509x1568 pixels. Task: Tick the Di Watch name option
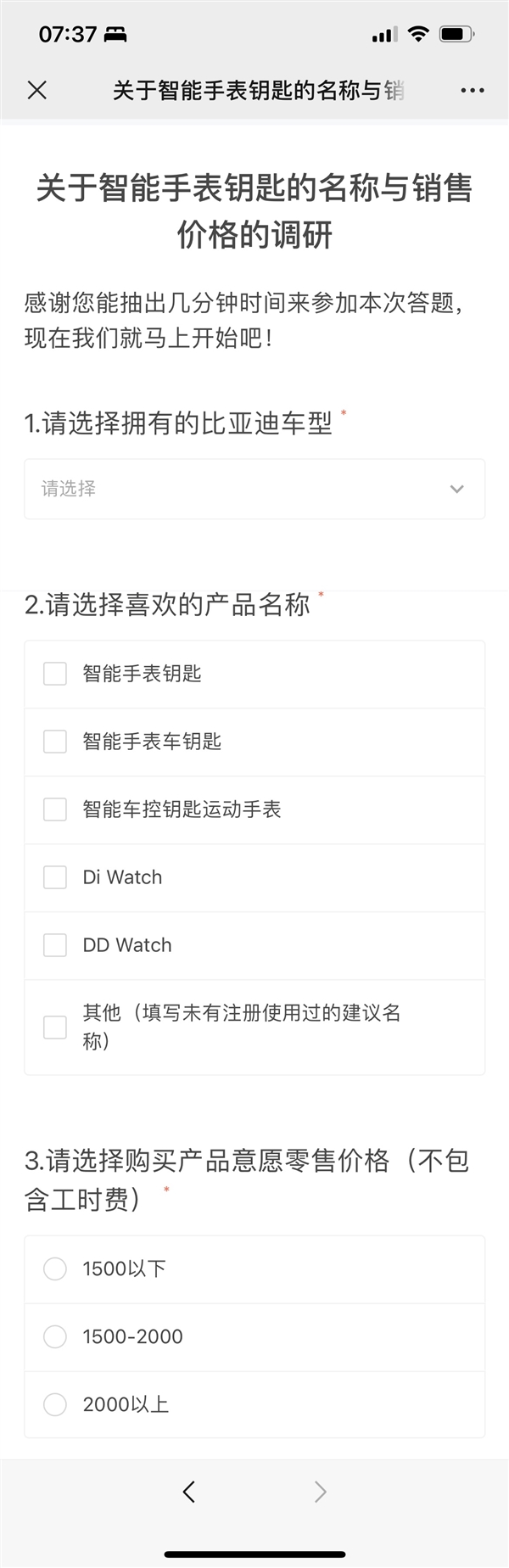pyautogui.click(x=55, y=877)
